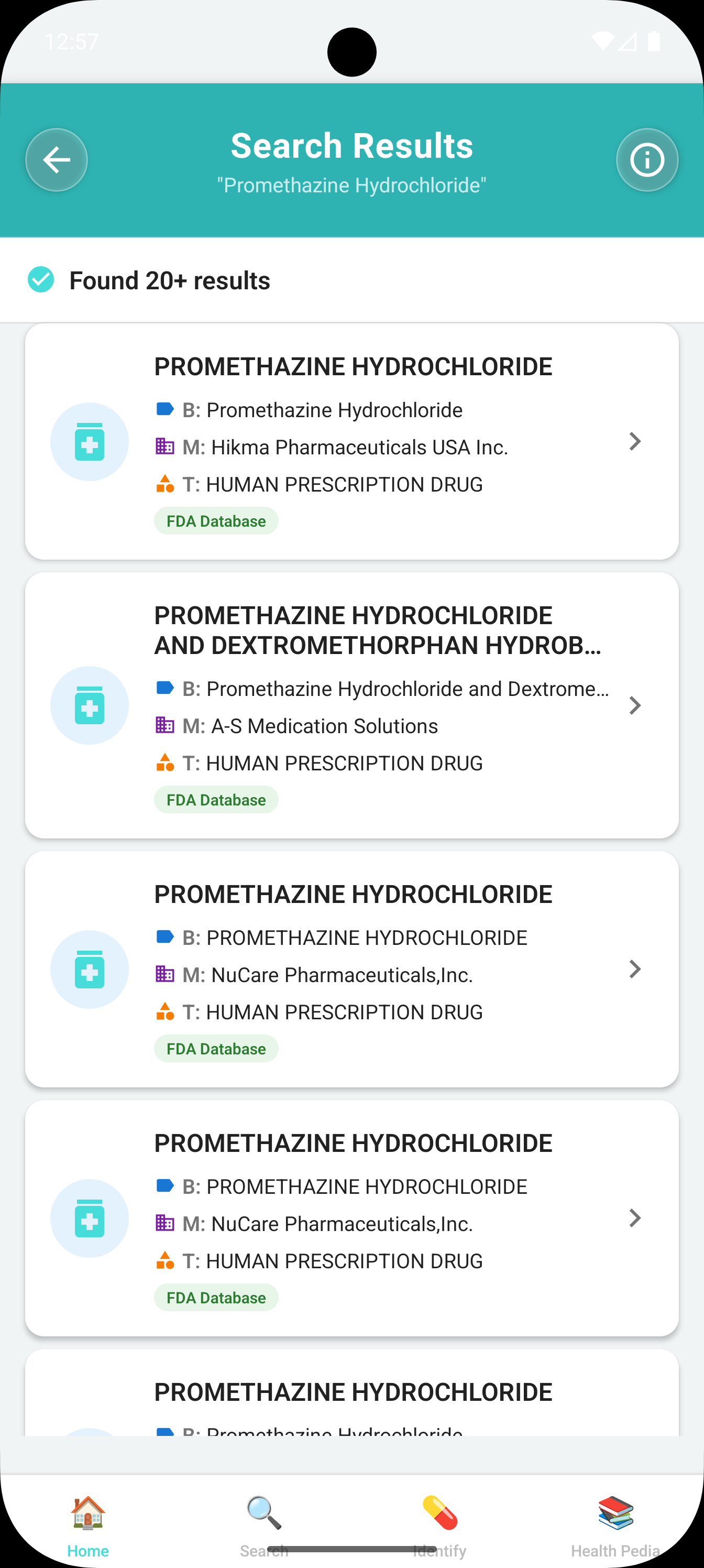Tap the green checkmark next to results count

click(x=40, y=280)
